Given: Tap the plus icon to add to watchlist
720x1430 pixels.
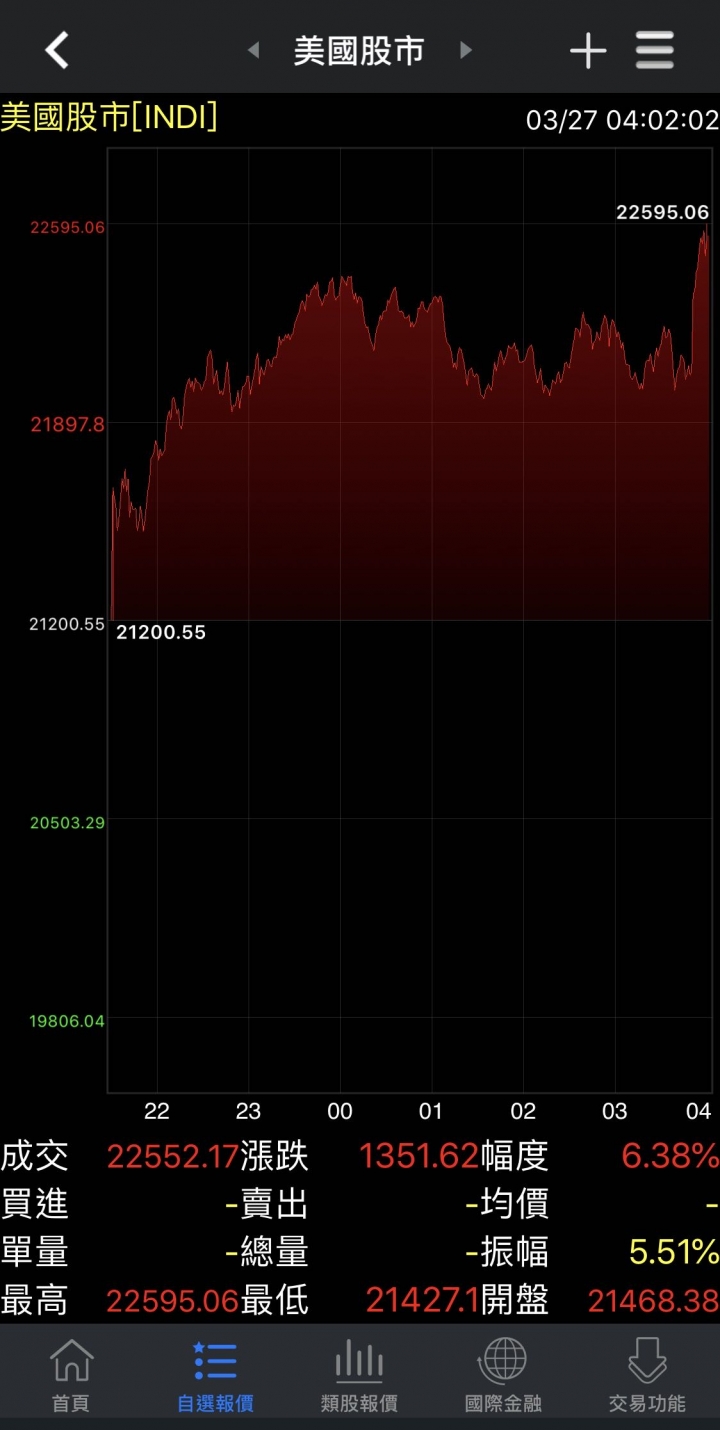Looking at the screenshot, I should point(588,50).
